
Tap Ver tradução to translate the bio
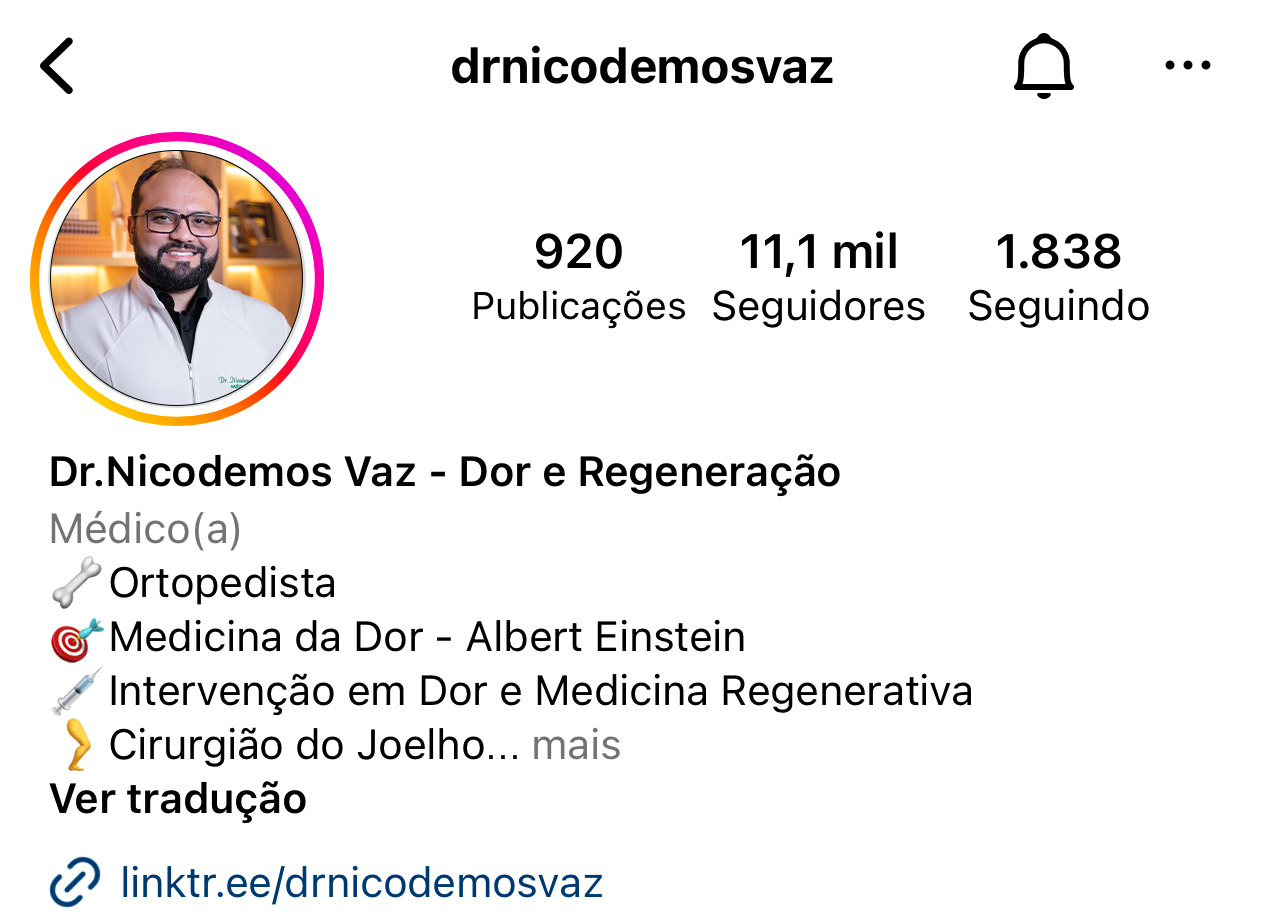tap(178, 798)
